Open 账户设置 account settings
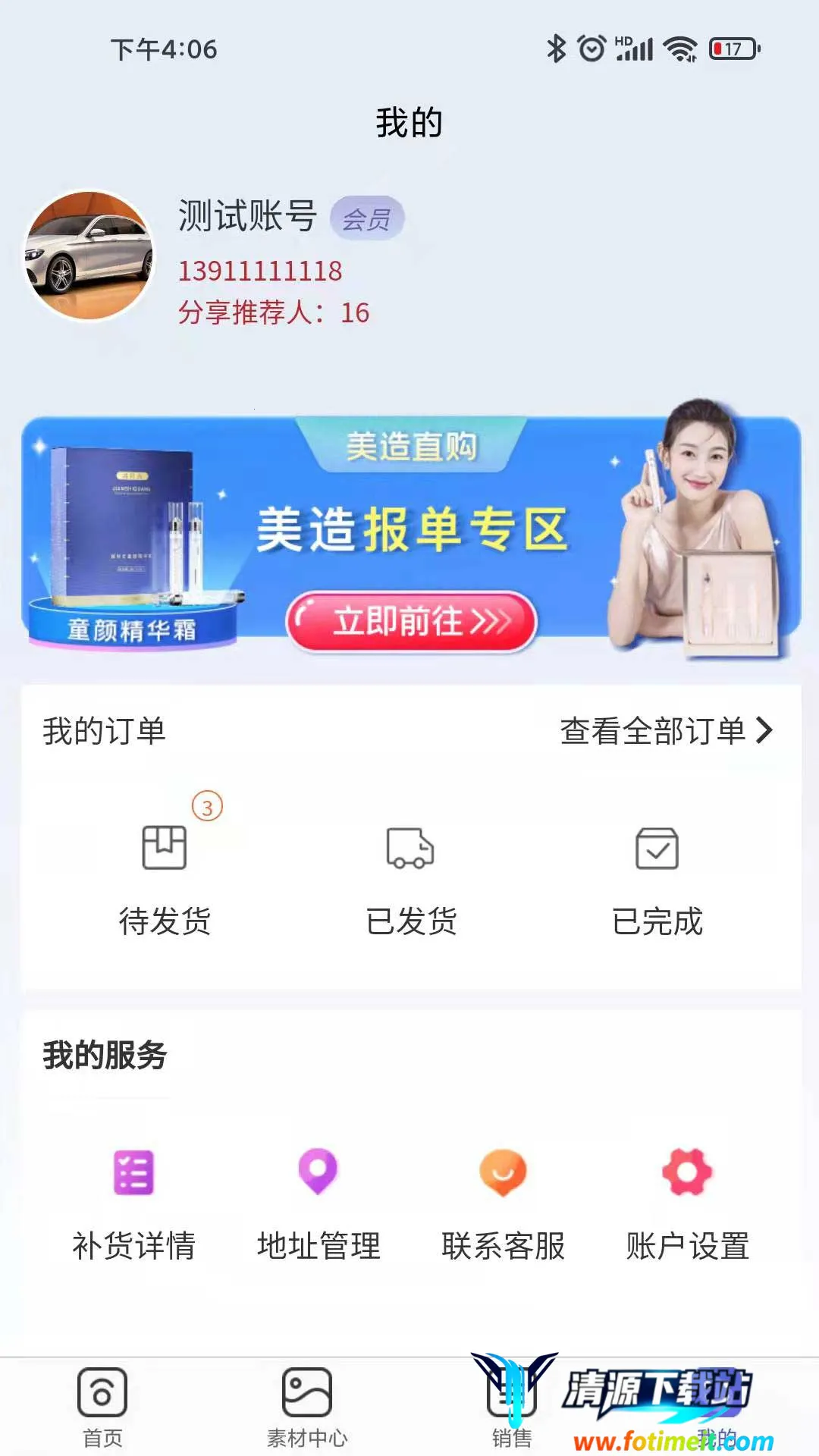The image size is (819, 1456). [x=687, y=1202]
